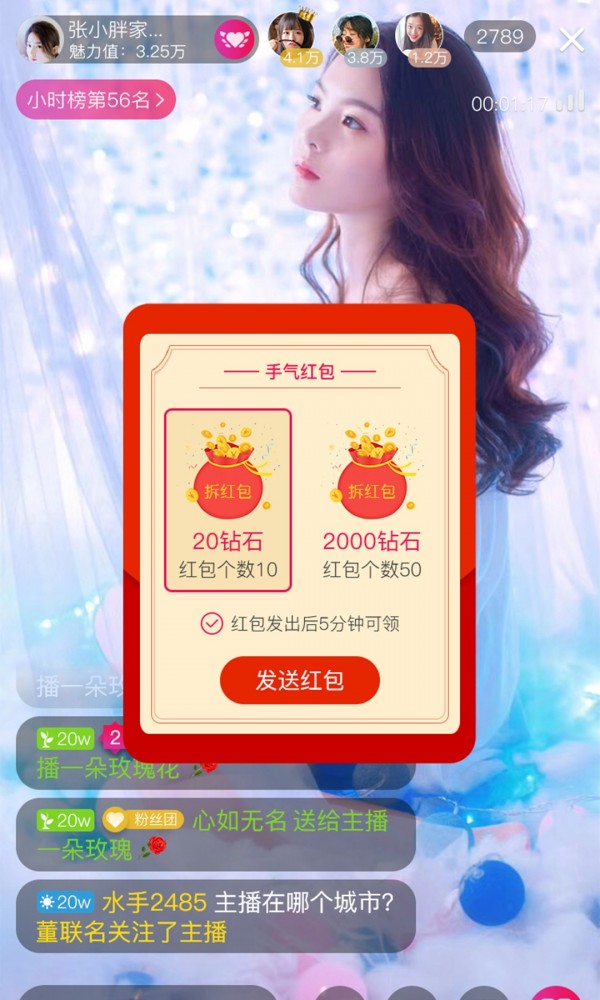
Task: Tap 心如无名 gift message in chat
Action: 215,834
